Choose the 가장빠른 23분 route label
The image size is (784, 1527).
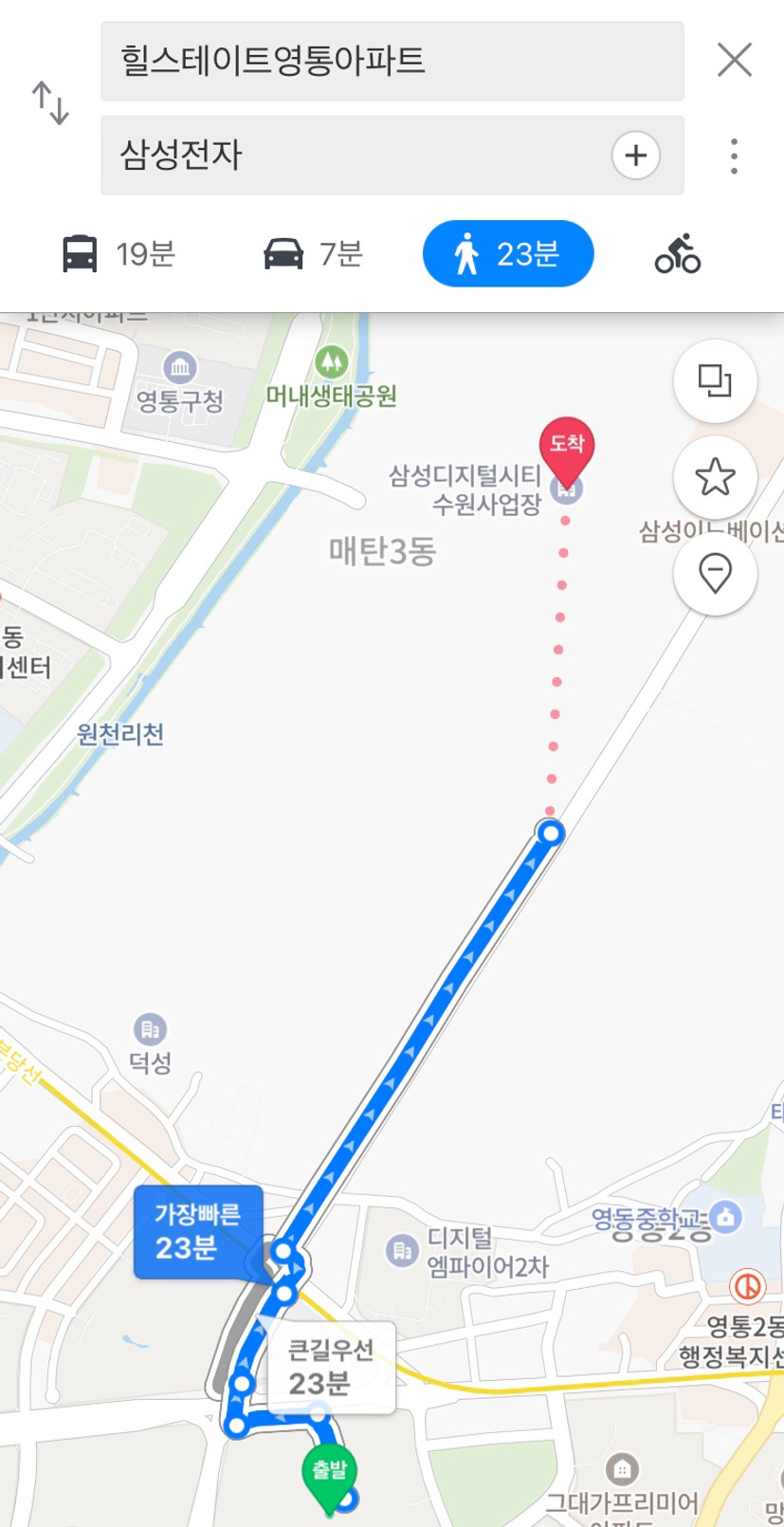(197, 1231)
